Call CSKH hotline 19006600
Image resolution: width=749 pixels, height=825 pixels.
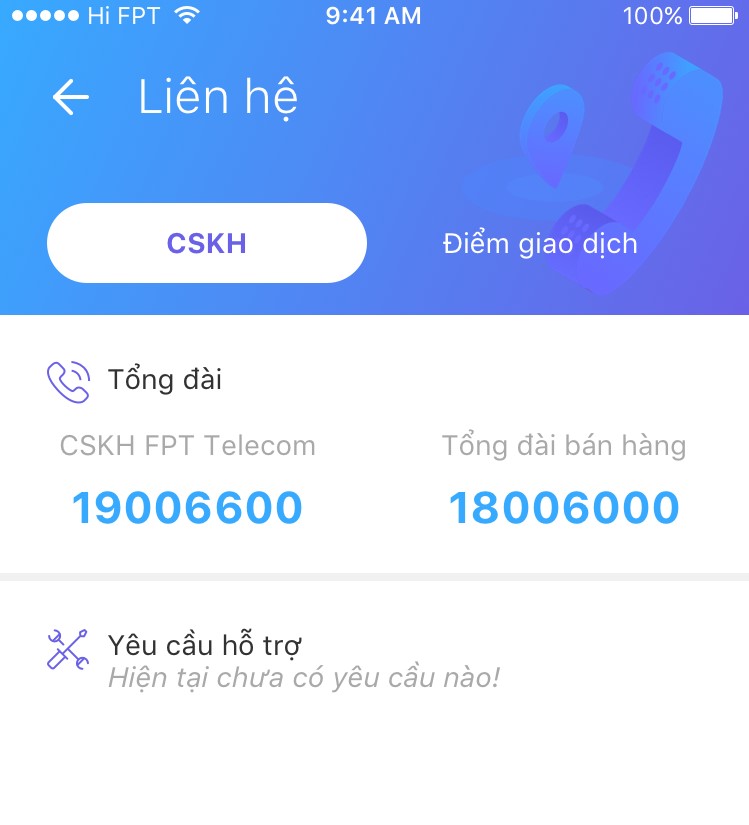tap(187, 508)
